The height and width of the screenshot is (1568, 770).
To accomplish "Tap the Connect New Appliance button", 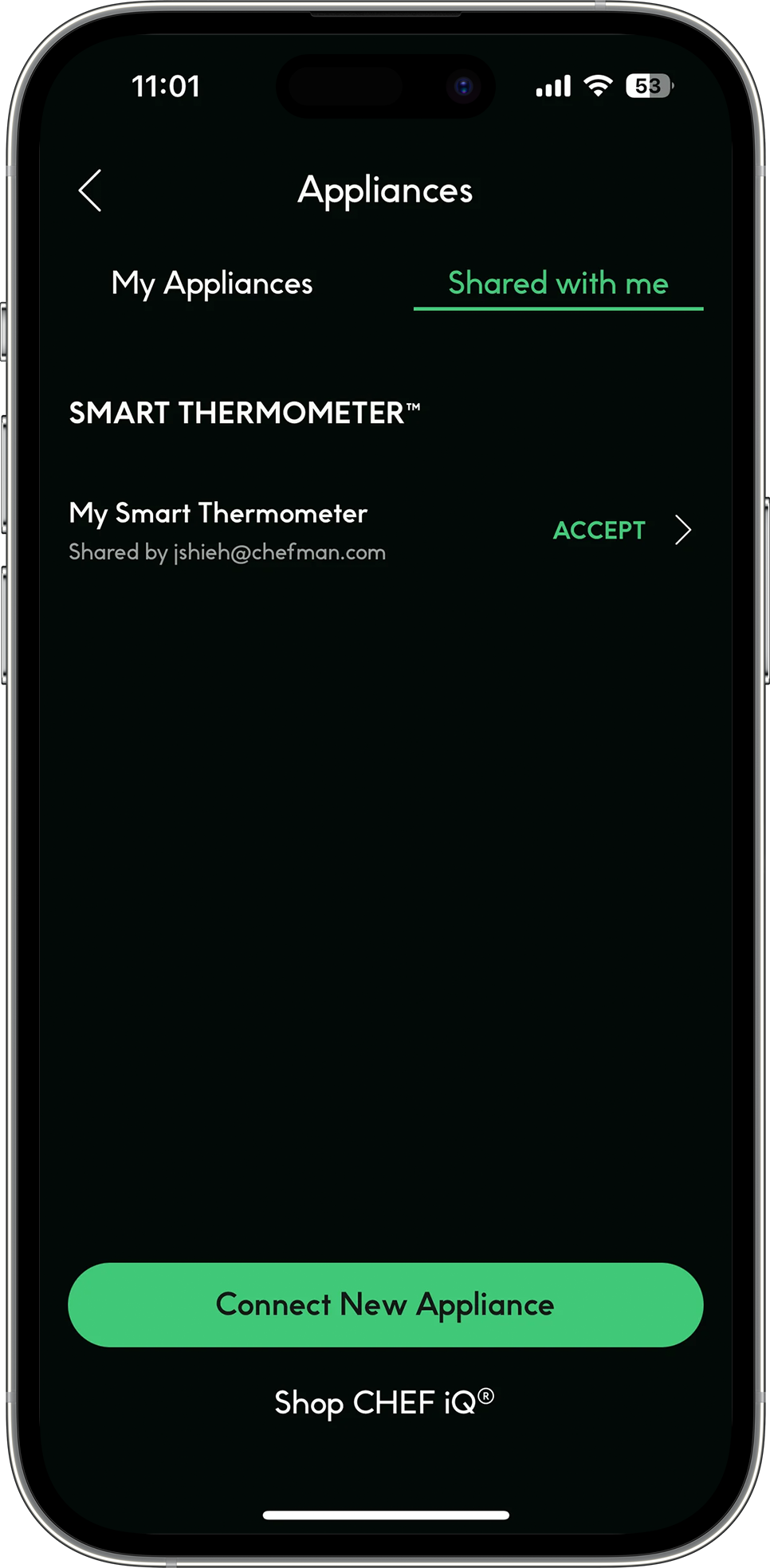I will pos(385,1304).
